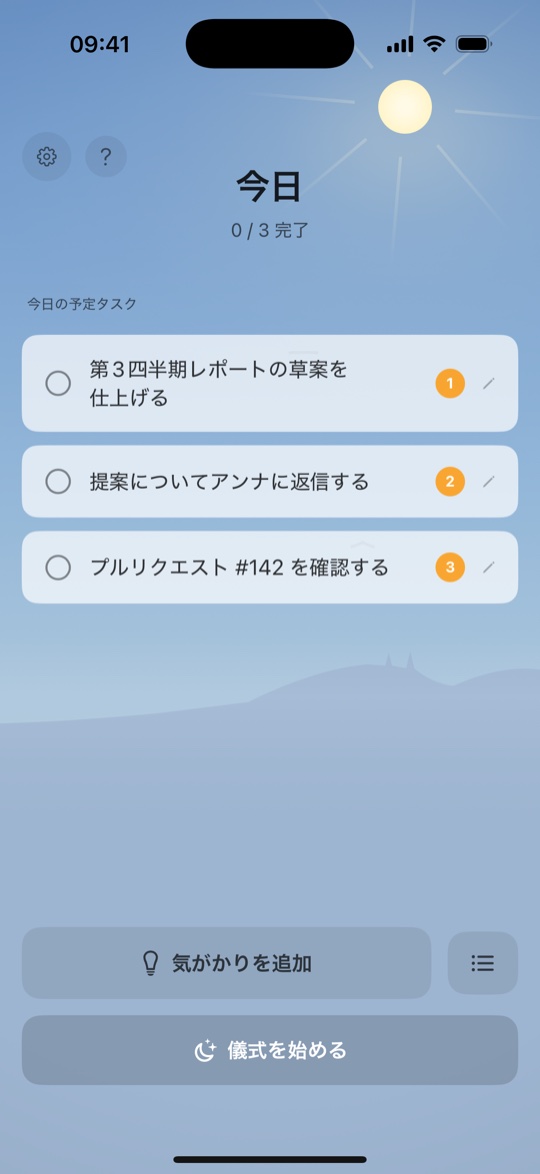Edit the 第3四半期レポート task with pencil icon
This screenshot has height=1174, width=540.
[x=489, y=383]
